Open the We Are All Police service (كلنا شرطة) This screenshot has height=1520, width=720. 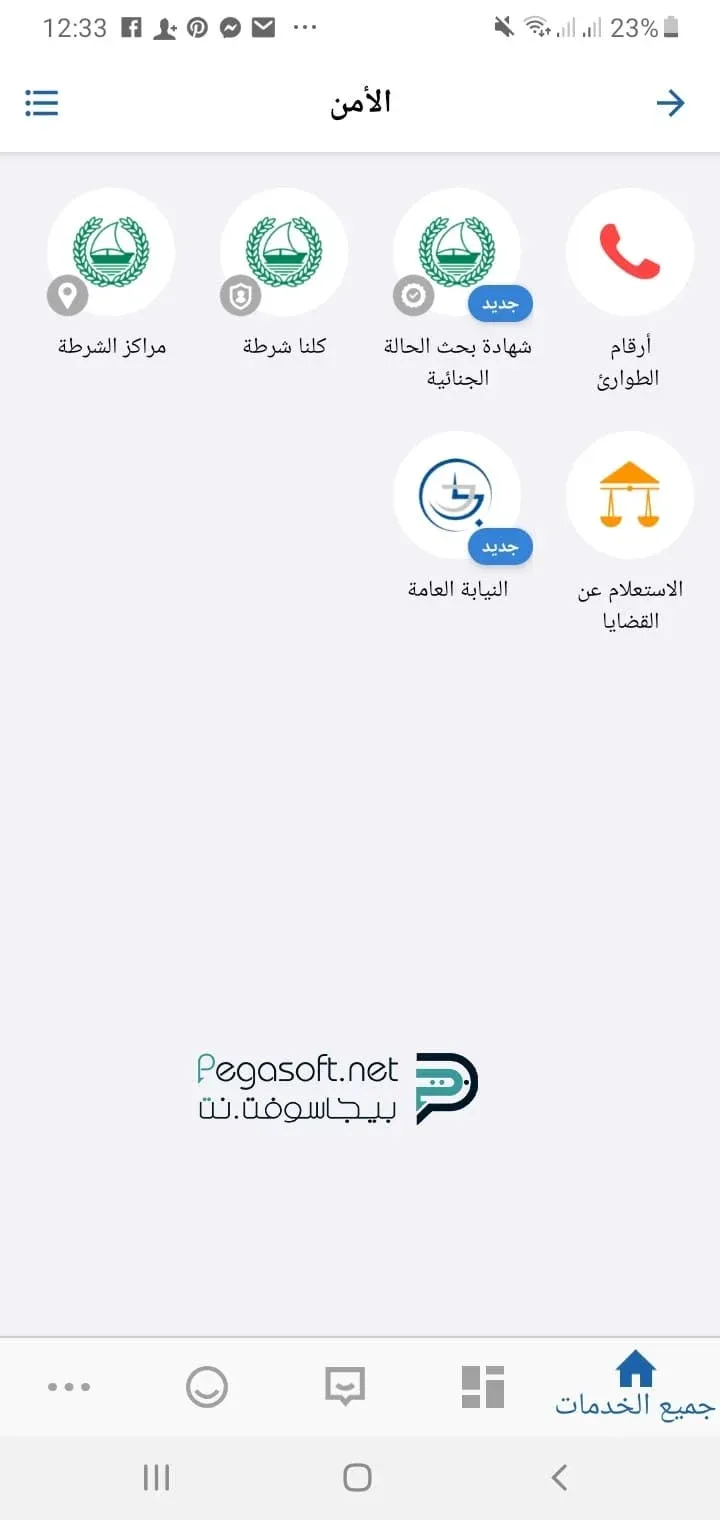[284, 252]
